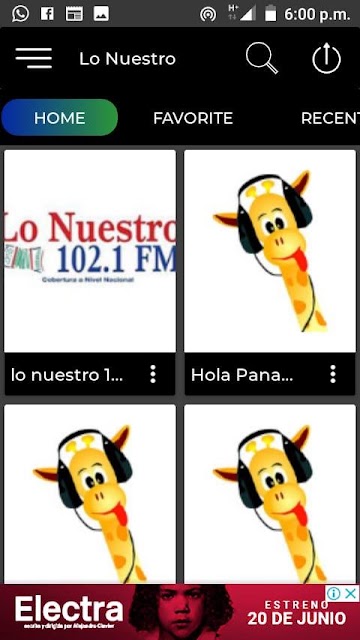Screen dimensions: 360x640
Task: Open the search magnifier
Action: tap(262, 58)
